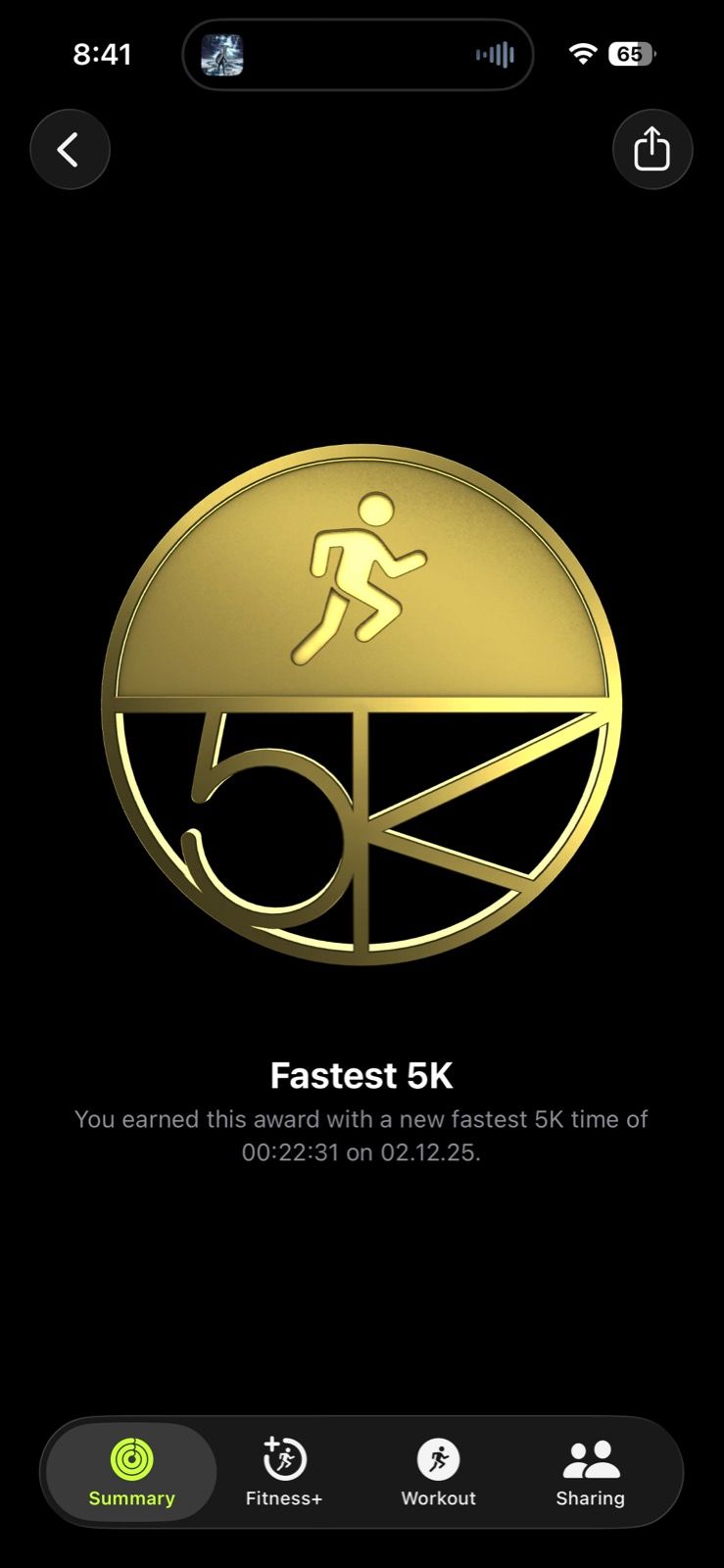Go back using the back arrow

(x=70, y=150)
